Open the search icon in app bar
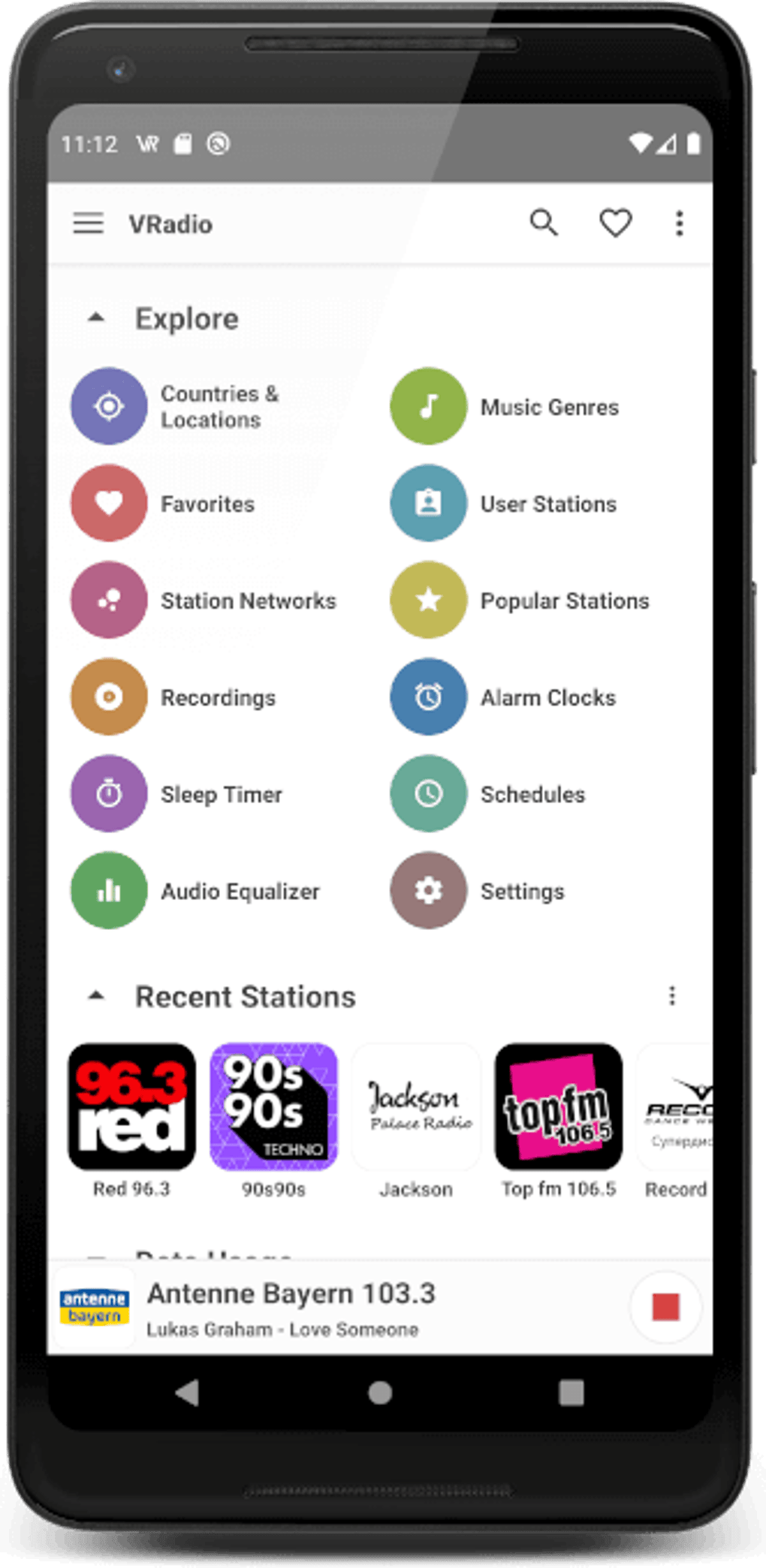Viewport: 766px width, 1568px height. 544,223
